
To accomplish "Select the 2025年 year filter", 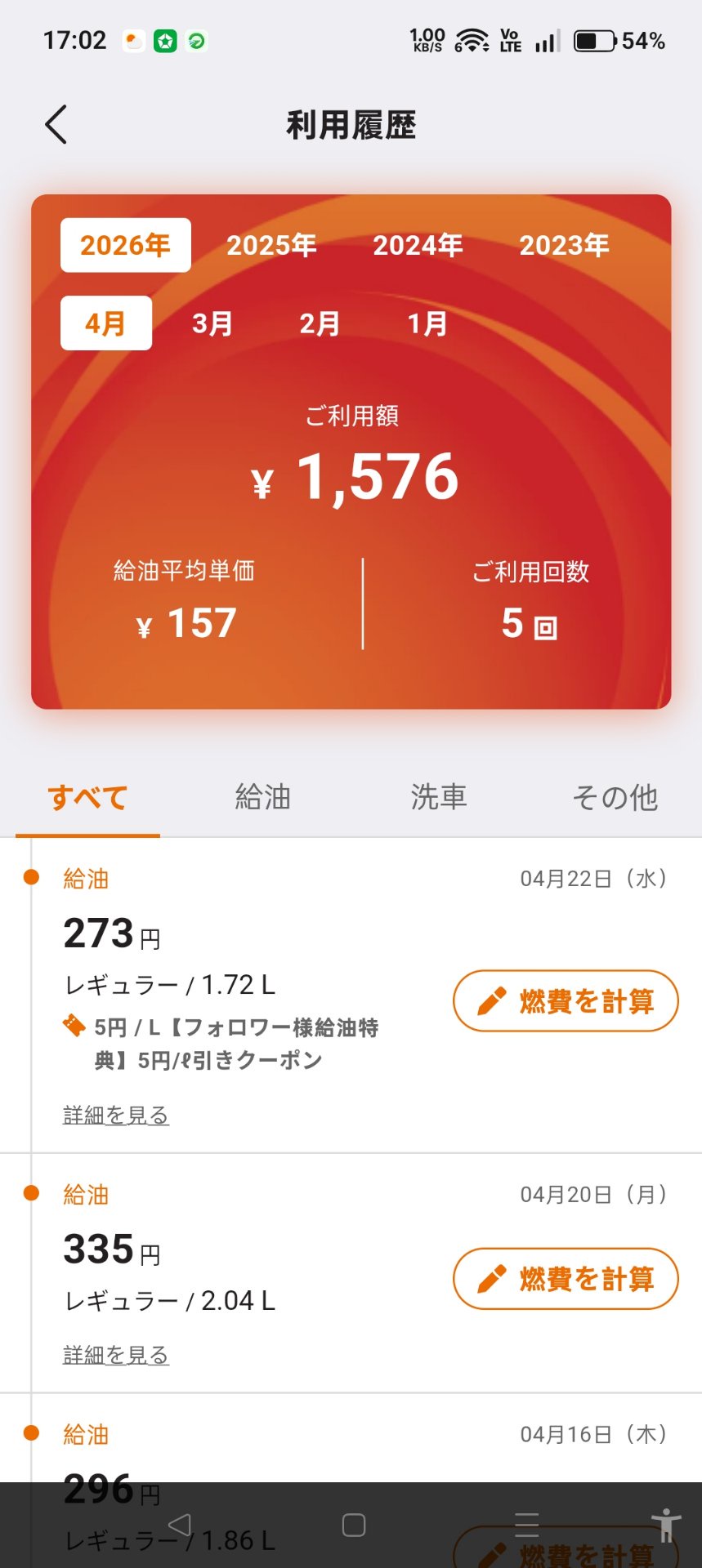I will (x=271, y=245).
